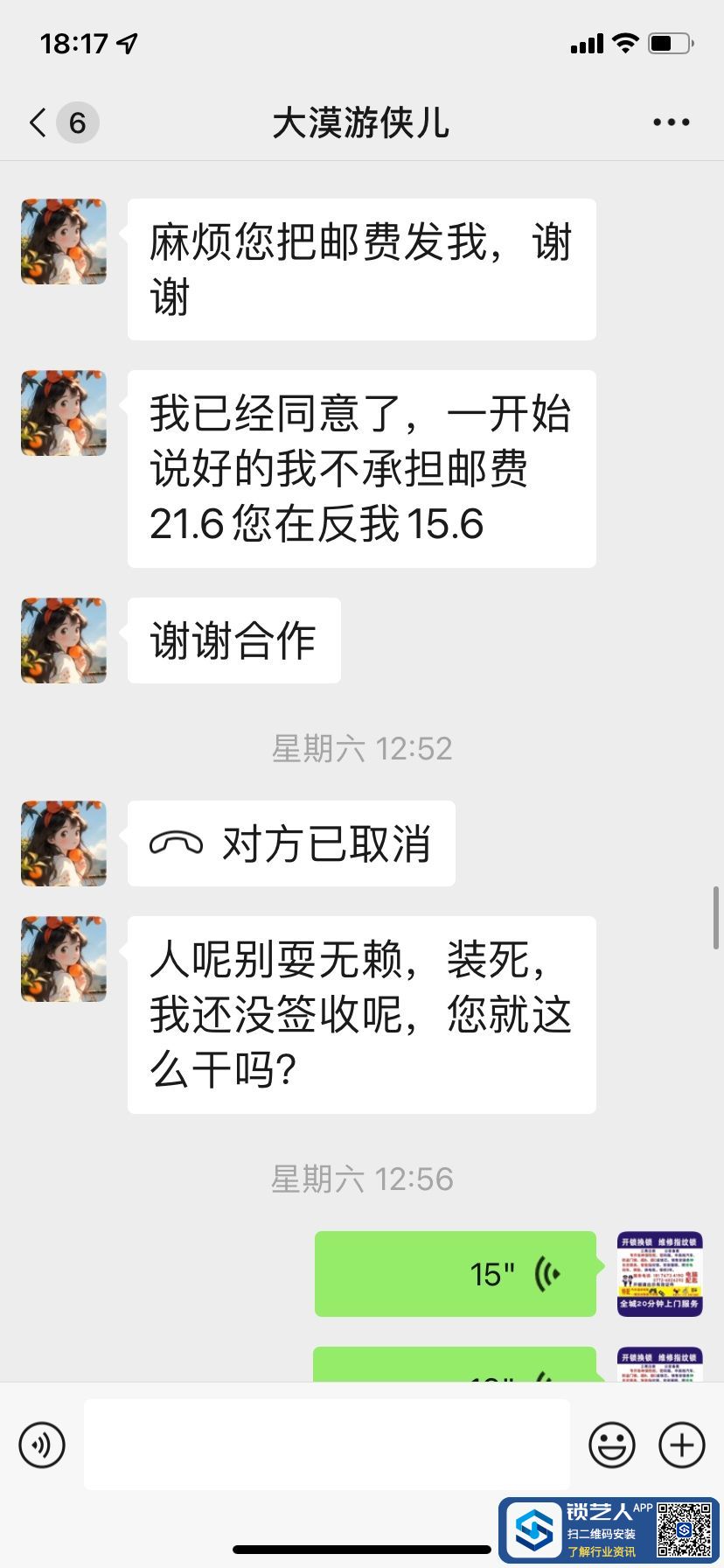Open the emoji picker
The image size is (724, 1568).
click(611, 1445)
